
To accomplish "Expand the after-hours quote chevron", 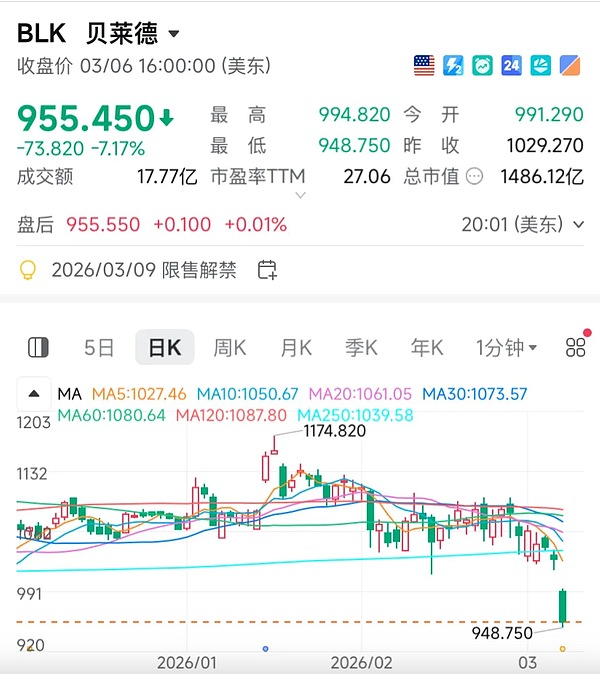I will 577,225.
